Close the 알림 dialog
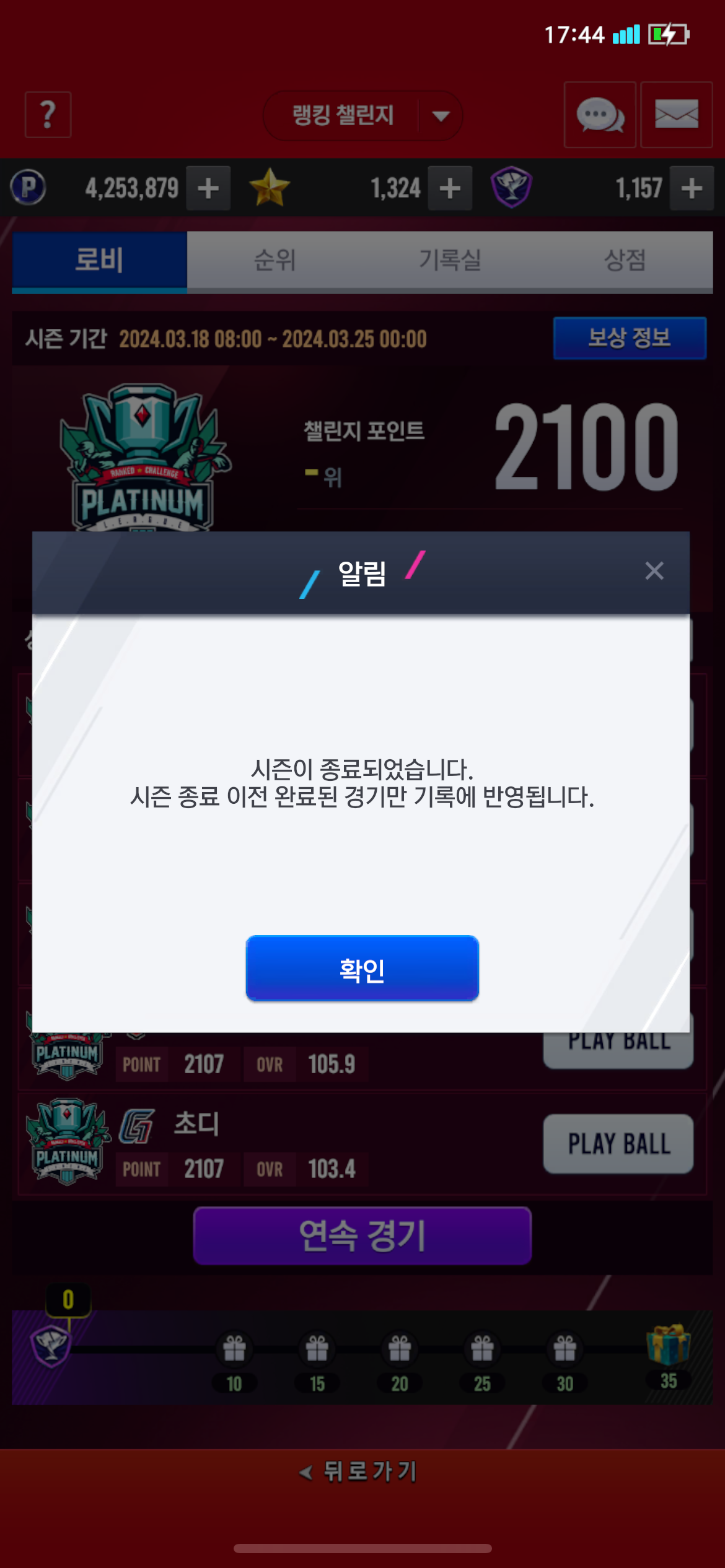 [654, 571]
